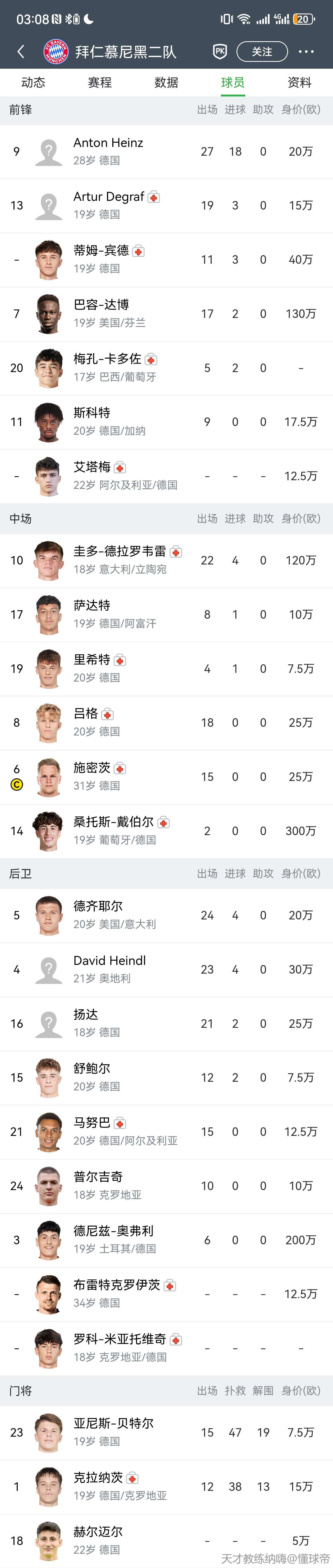
Task: Open Anton Heinz player profile
Action: (x=108, y=151)
